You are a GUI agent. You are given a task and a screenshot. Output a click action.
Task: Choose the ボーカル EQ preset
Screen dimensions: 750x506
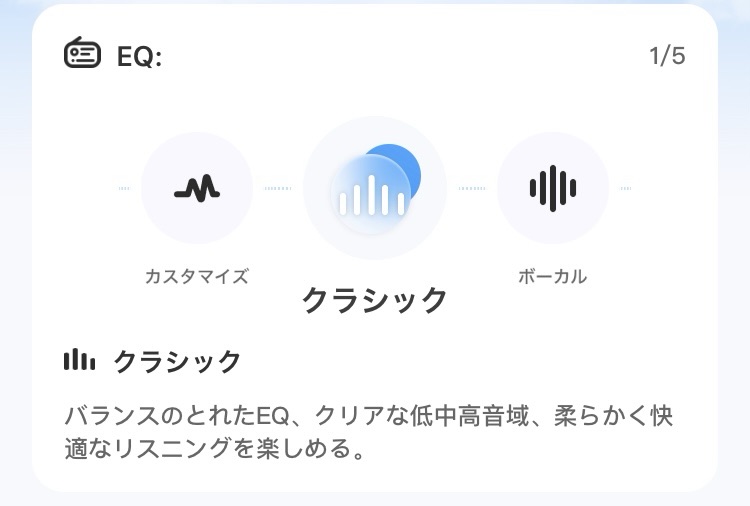[x=552, y=188]
